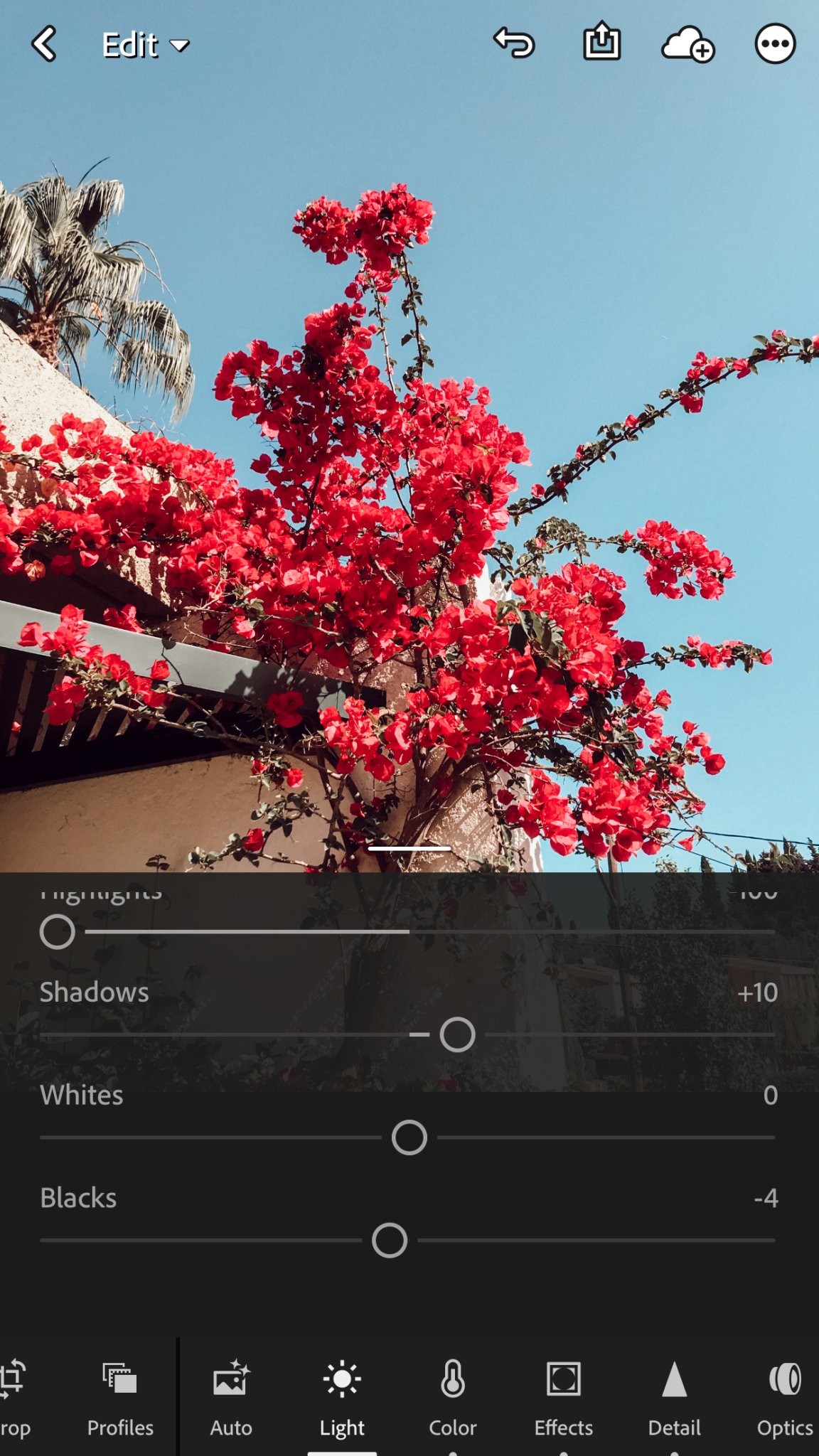
Task: Open the more options menu
Action: tap(774, 44)
